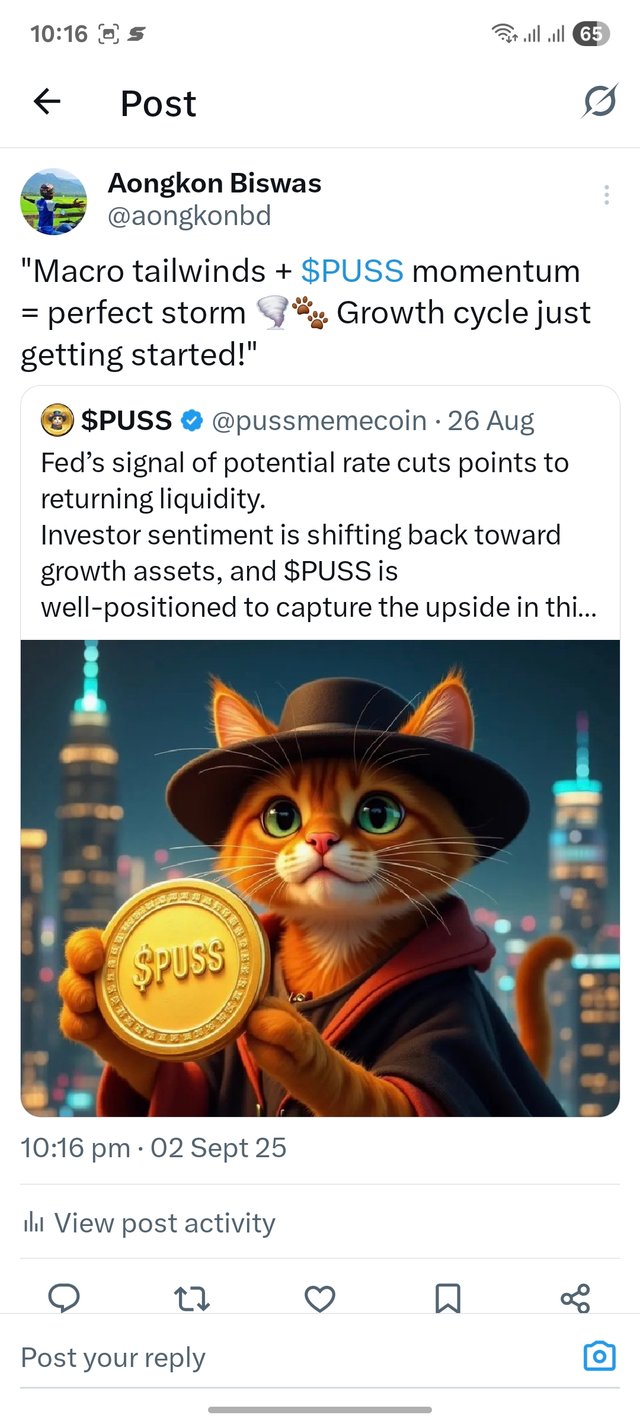
Task: Open the post's three-dot overflow menu
Action: 606,195
